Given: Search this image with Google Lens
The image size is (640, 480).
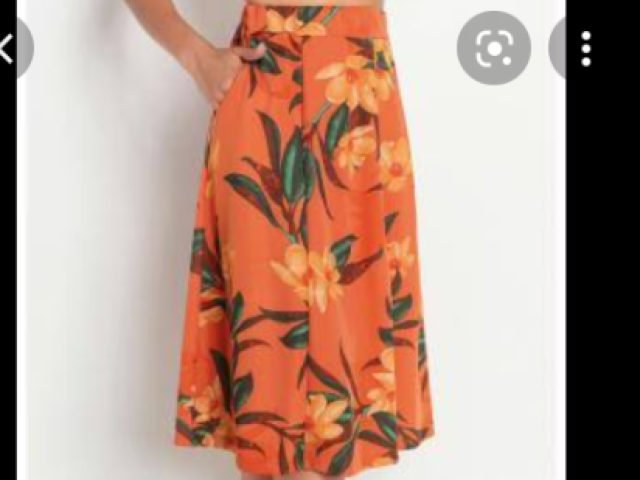Looking at the screenshot, I should point(494,47).
